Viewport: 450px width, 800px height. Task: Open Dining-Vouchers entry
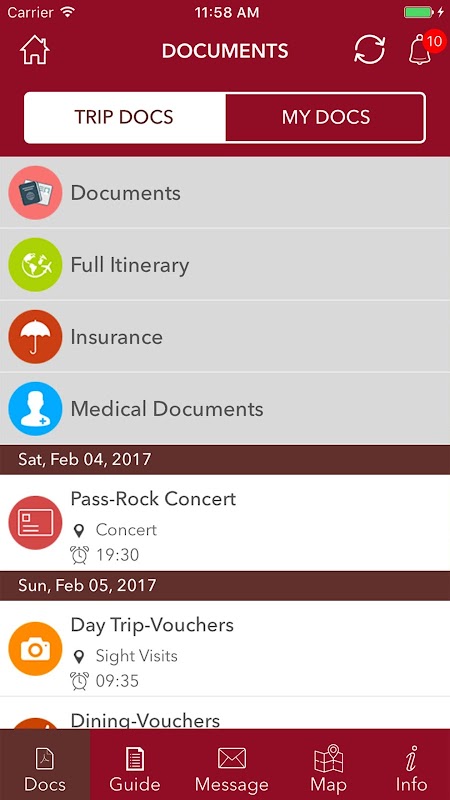pyautogui.click(x=225, y=713)
